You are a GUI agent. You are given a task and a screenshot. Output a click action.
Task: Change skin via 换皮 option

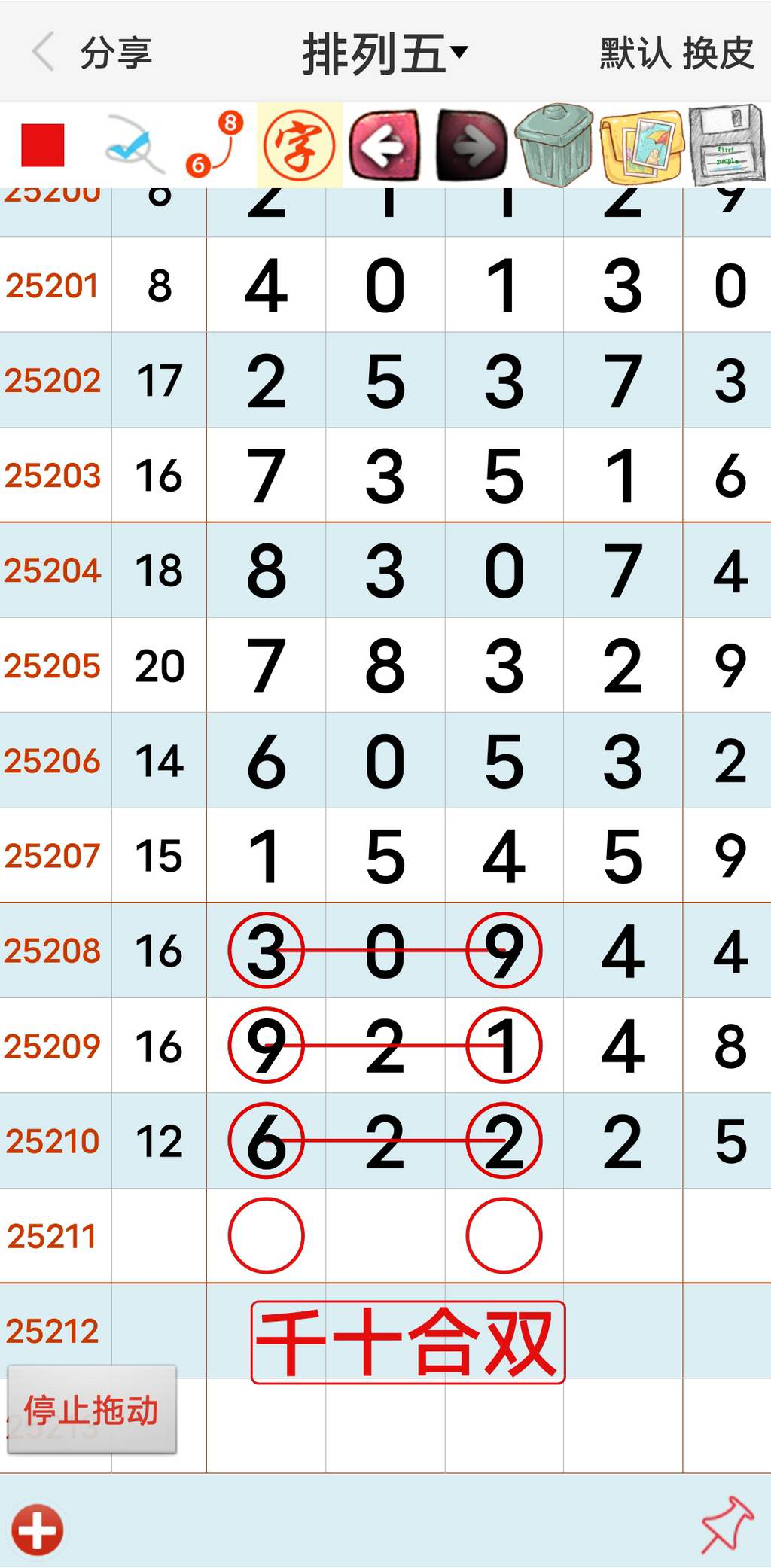[x=718, y=51]
